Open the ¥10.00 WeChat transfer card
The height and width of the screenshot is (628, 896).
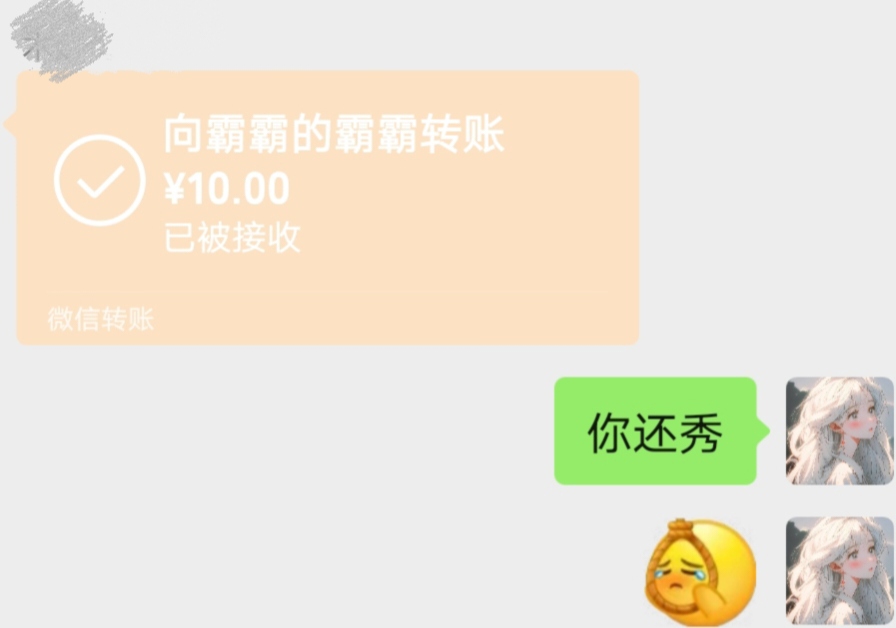pyautogui.click(x=327, y=208)
